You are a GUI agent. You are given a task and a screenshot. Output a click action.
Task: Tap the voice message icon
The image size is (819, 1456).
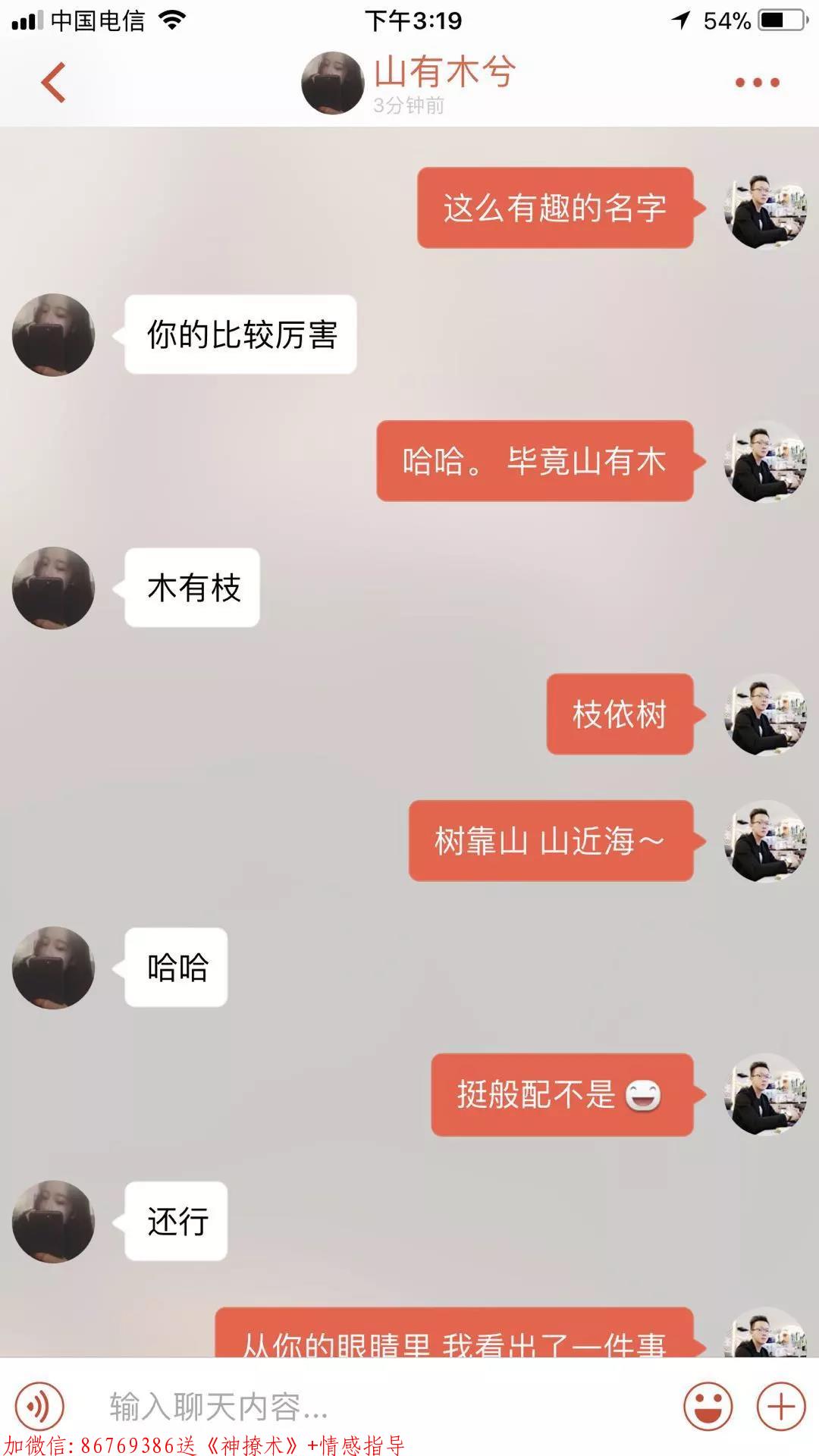[39, 1406]
